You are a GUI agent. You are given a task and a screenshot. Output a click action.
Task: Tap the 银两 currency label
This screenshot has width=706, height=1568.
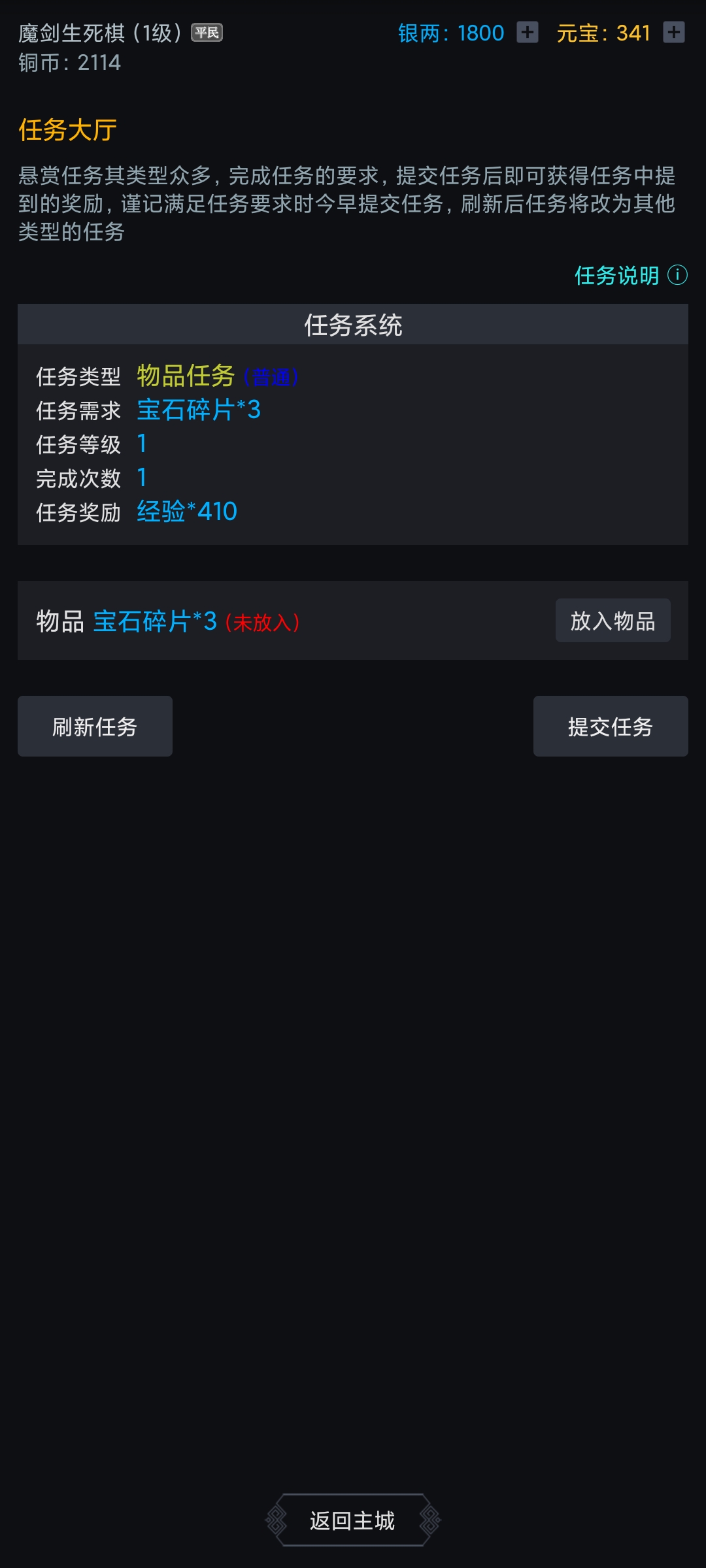(422, 32)
